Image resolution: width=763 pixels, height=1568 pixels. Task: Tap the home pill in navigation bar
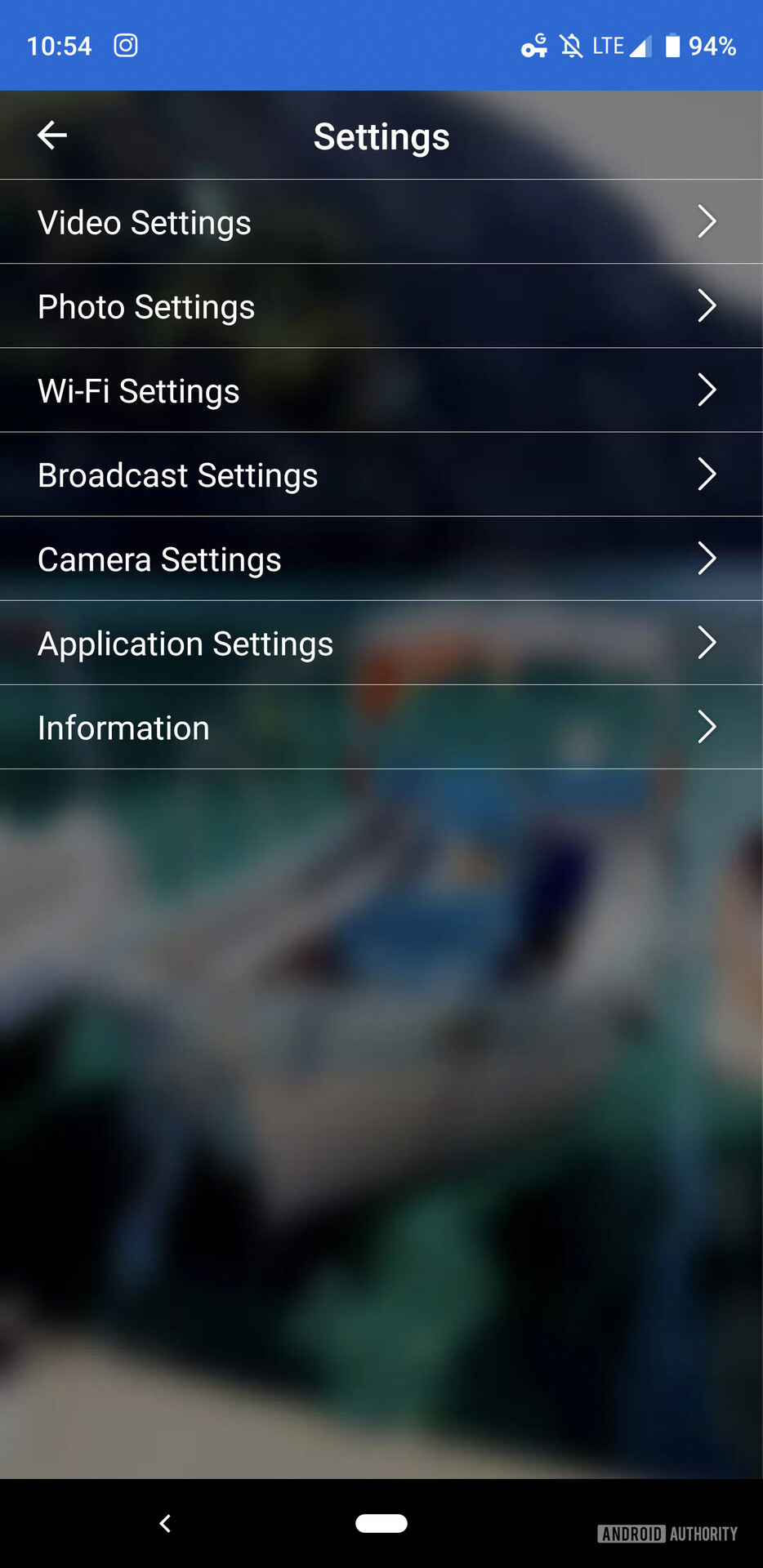381,1523
